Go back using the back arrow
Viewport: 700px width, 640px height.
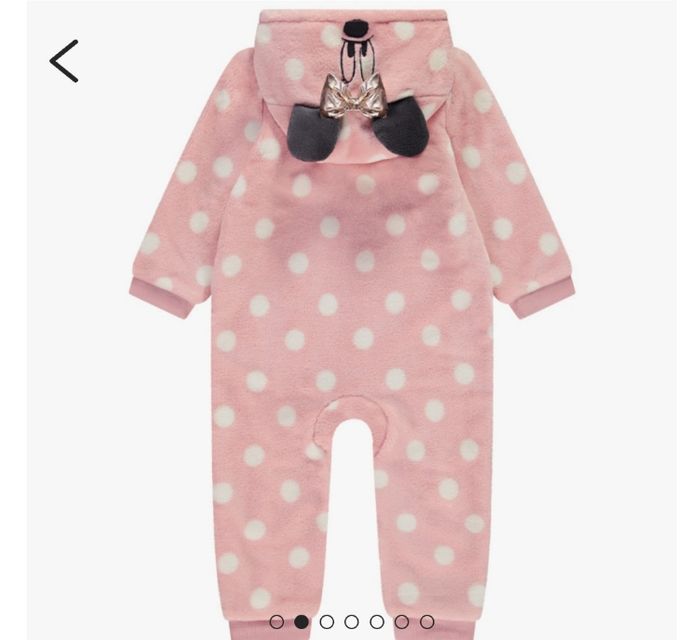click(x=64, y=61)
